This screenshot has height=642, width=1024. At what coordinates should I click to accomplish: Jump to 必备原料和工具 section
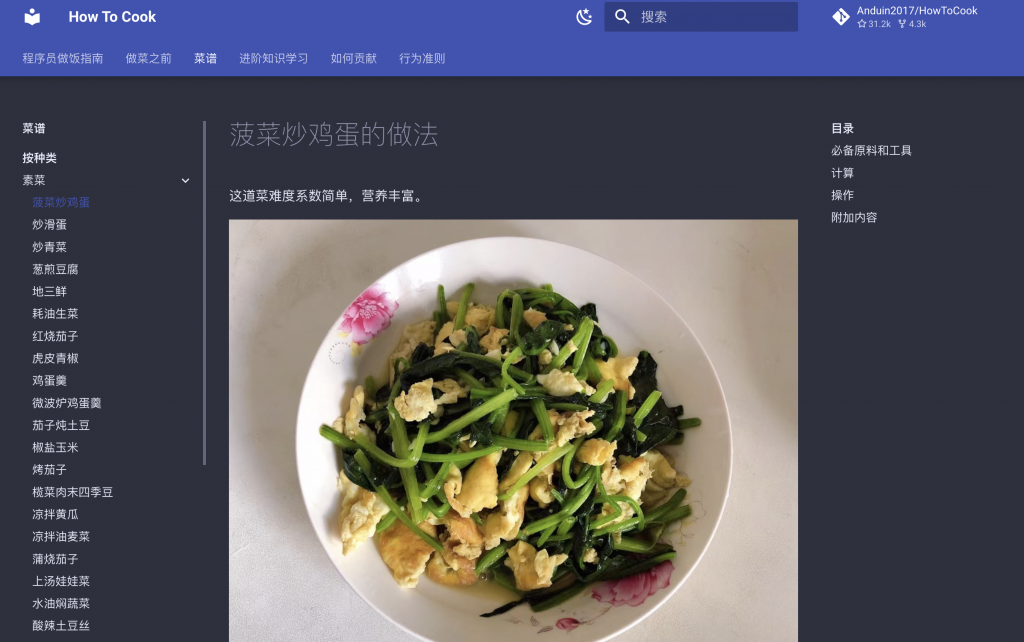tap(871, 151)
